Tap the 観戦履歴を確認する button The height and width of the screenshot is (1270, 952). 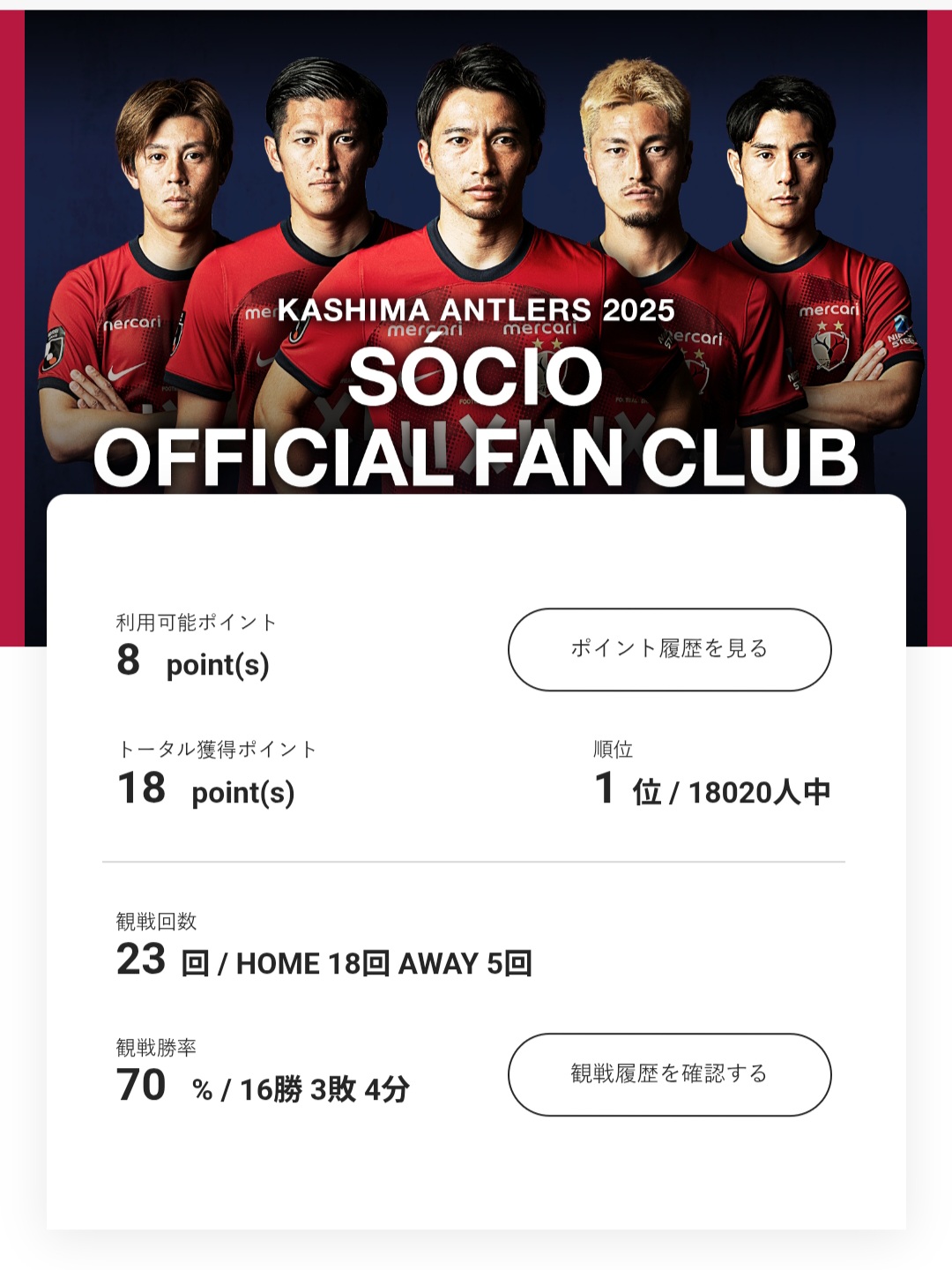click(x=669, y=1074)
